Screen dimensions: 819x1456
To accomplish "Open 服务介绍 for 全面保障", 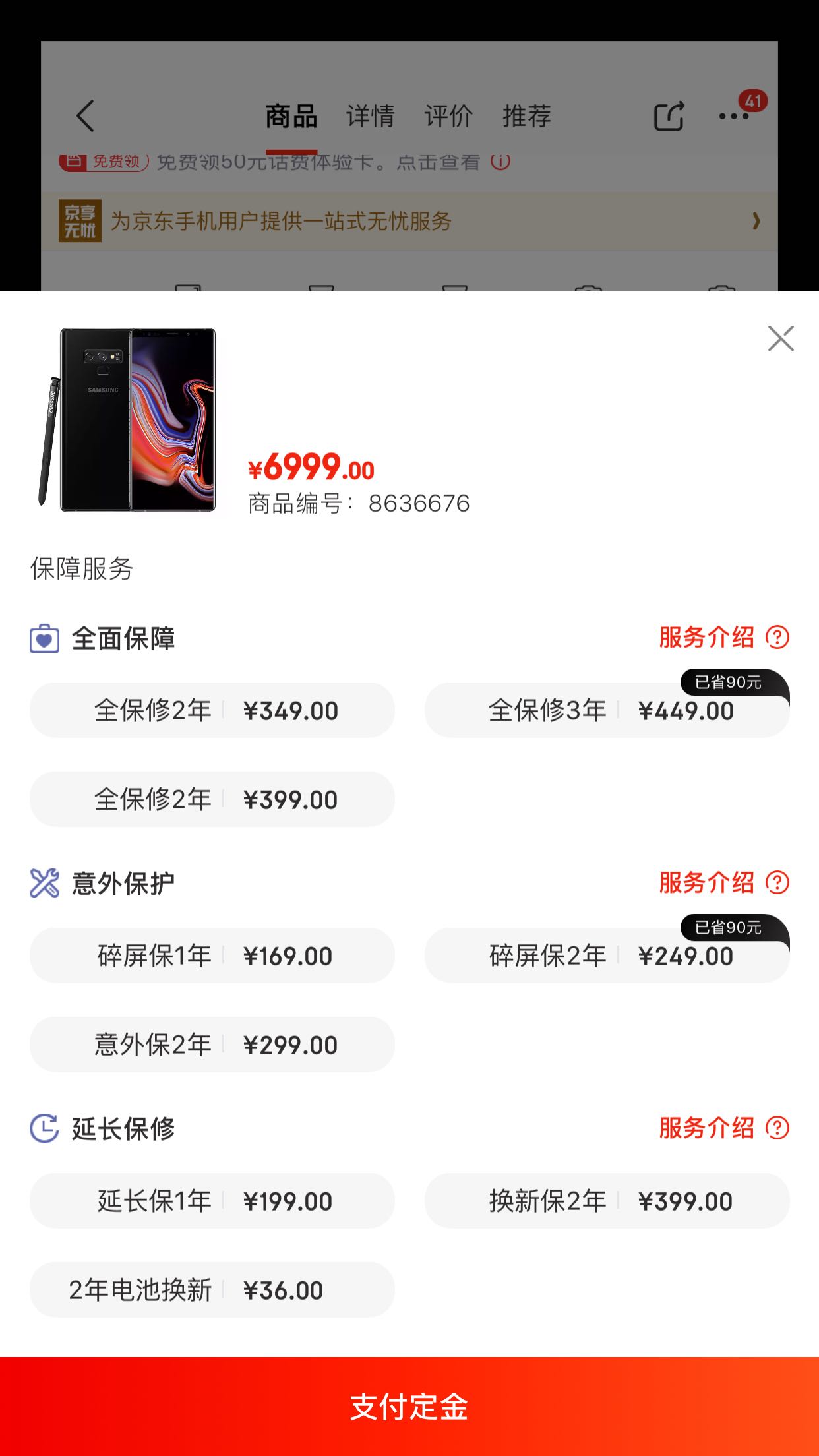I will pos(723,638).
